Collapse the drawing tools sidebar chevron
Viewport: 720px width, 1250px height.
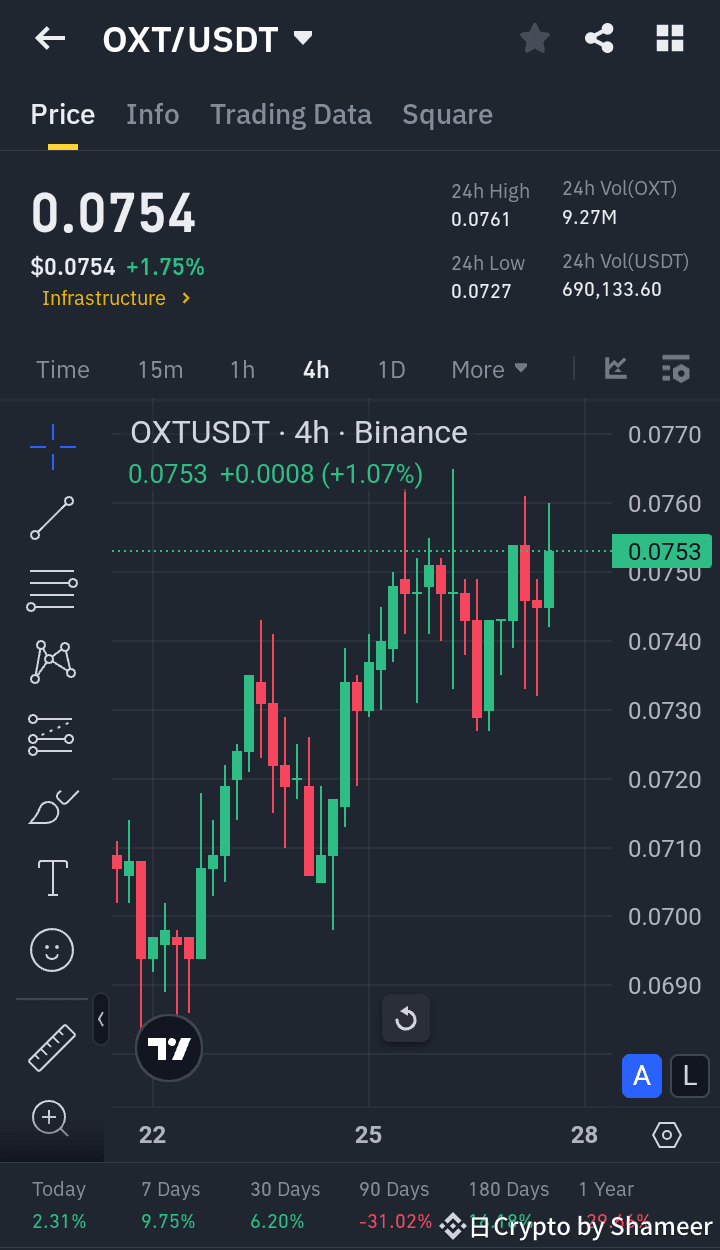click(101, 1019)
